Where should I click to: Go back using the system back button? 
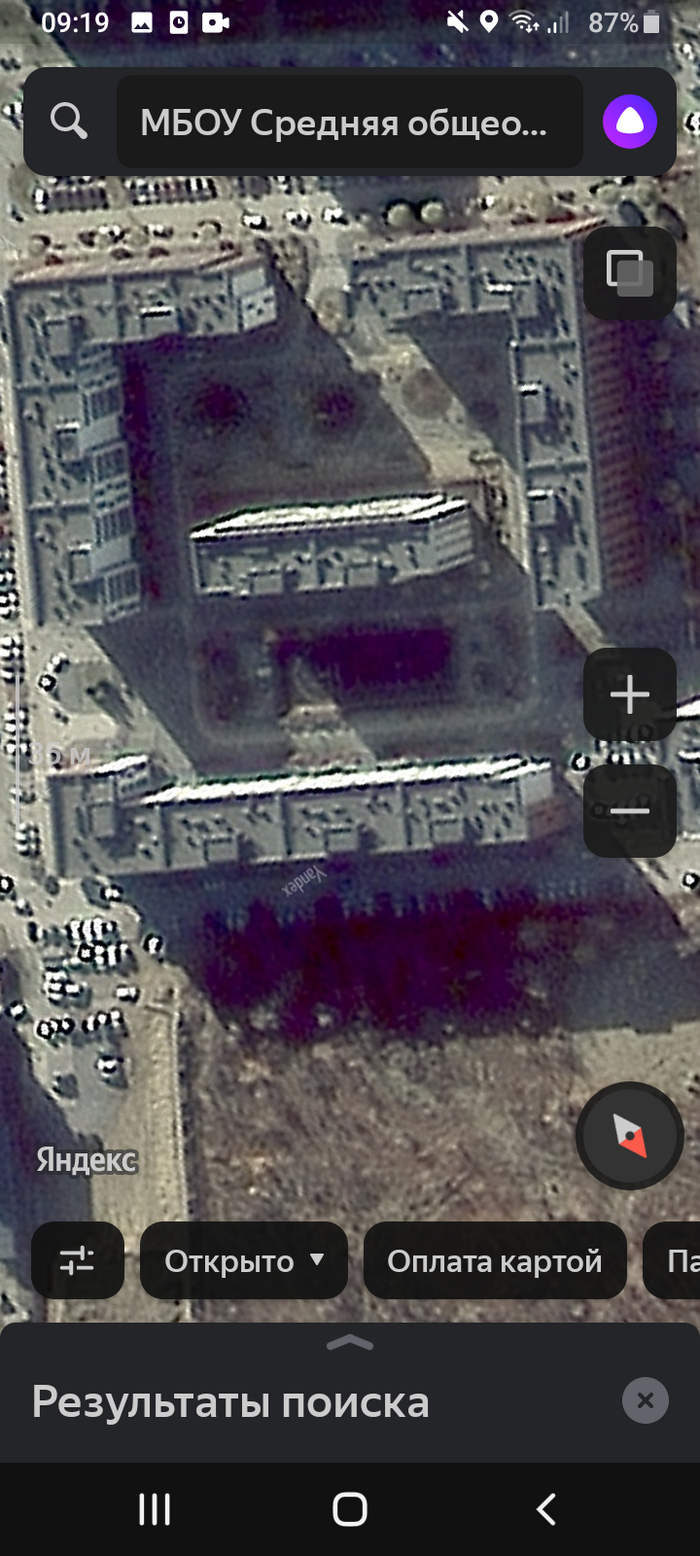pyautogui.click(x=545, y=1509)
